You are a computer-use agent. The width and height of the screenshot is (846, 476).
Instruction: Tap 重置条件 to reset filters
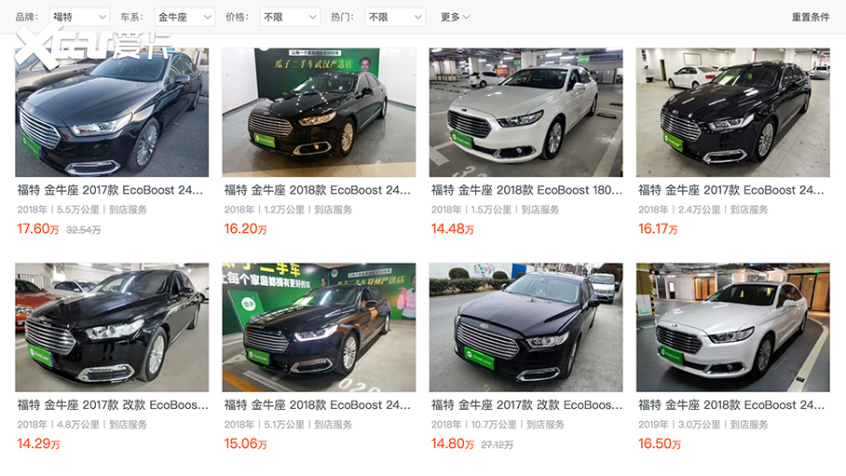(810, 17)
